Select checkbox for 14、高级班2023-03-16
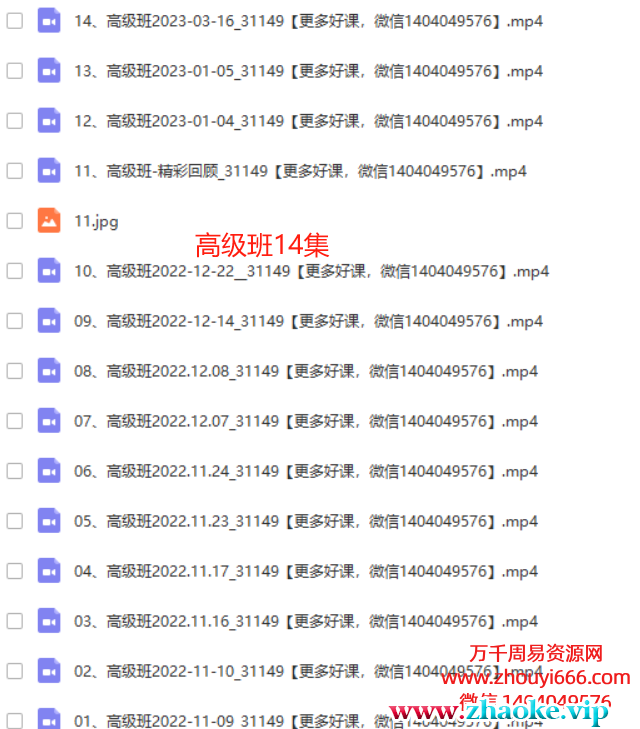The image size is (640, 729). click(x=14, y=21)
